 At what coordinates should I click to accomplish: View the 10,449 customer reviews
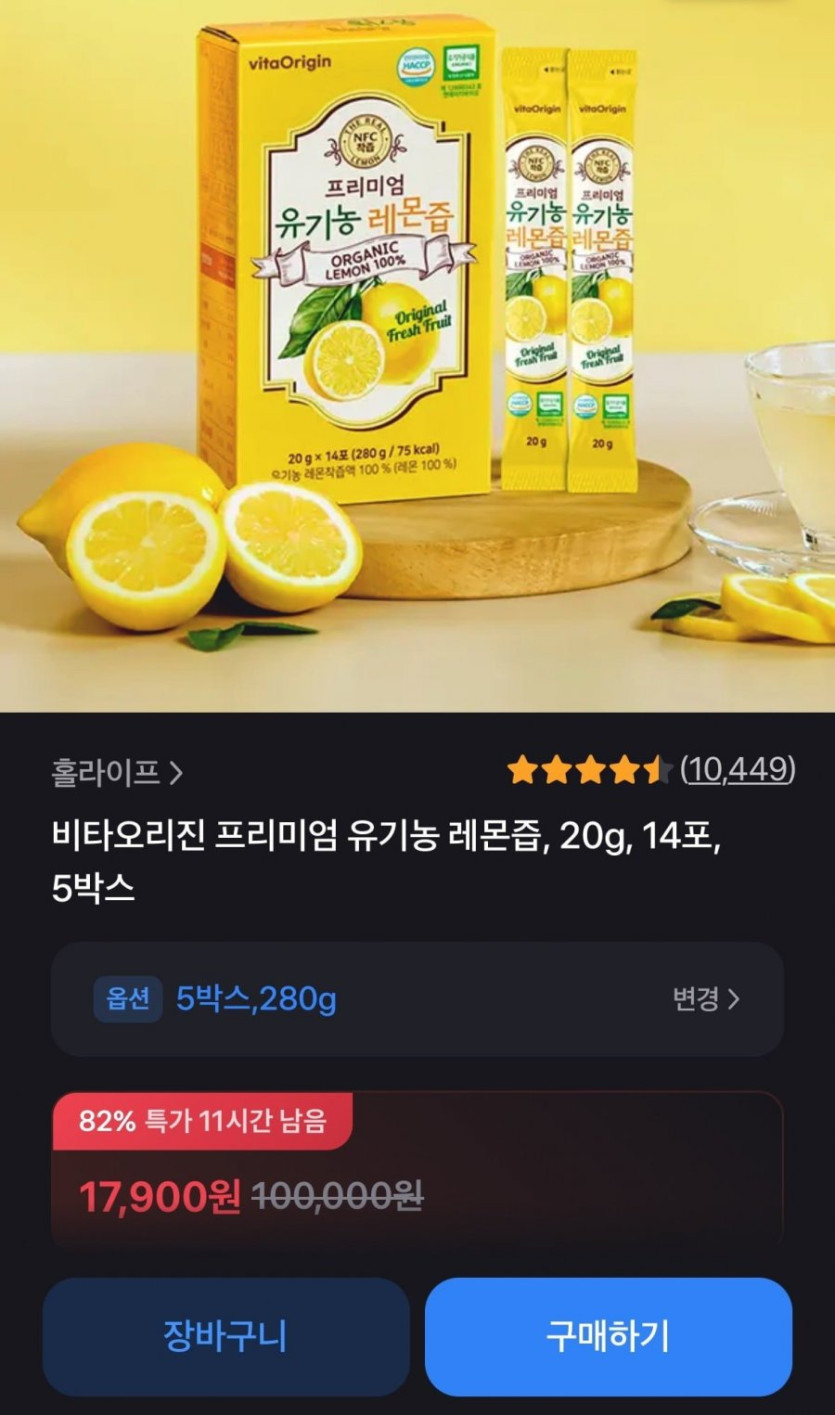coord(738,769)
